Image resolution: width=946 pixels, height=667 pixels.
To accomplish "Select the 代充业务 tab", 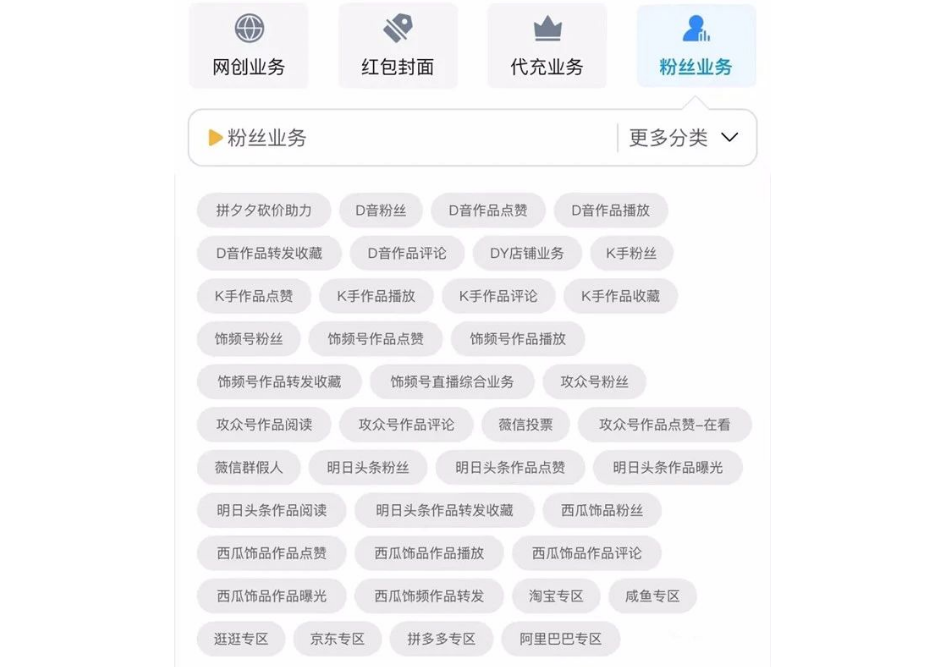I will tap(547, 46).
